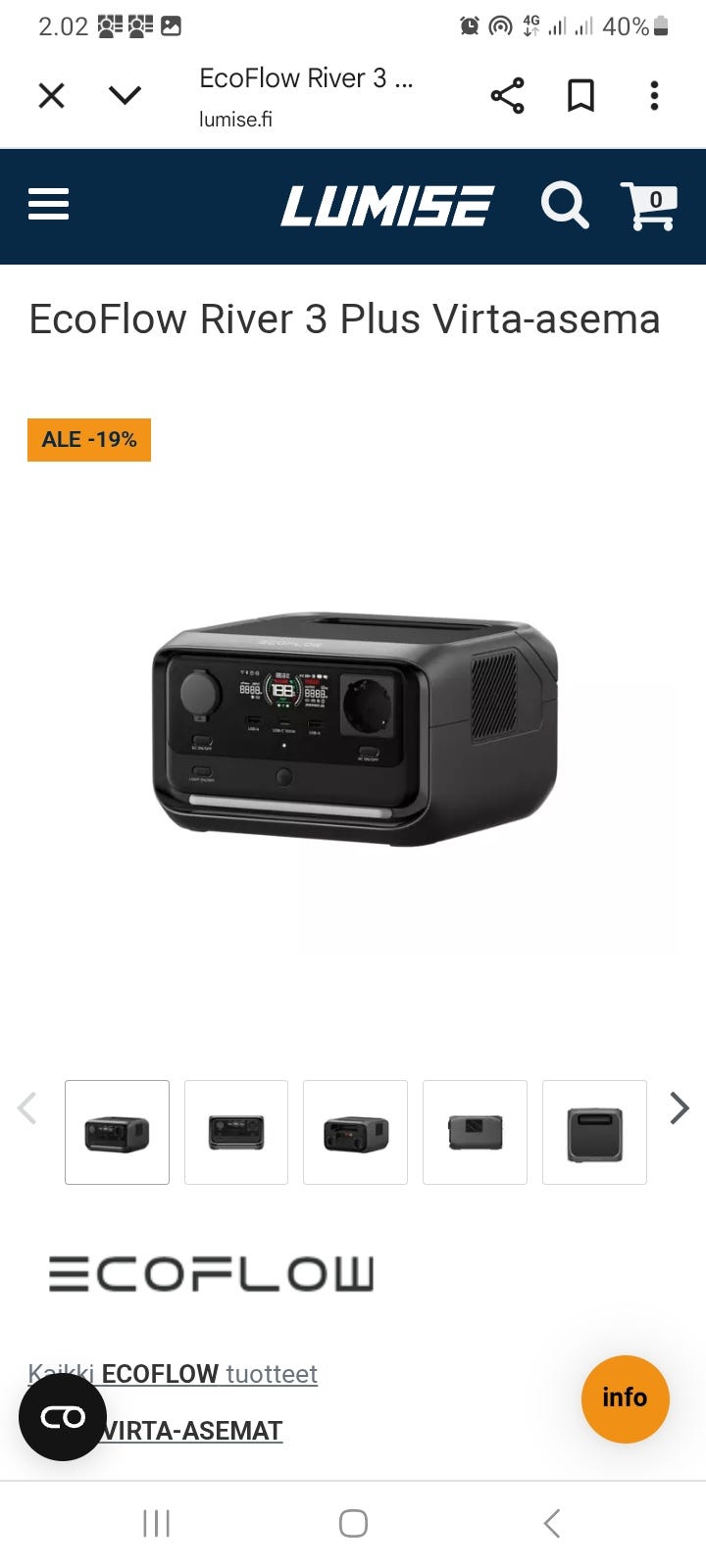Screen dimensions: 706x1568
Task: Tap the orange info button
Action: pyautogui.click(x=625, y=1398)
